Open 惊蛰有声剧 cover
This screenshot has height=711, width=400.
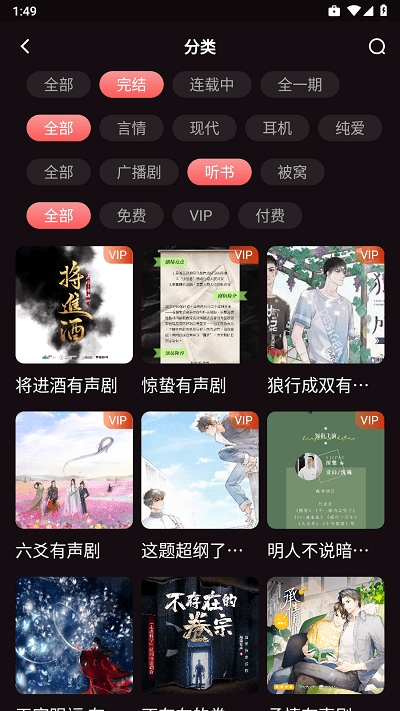coord(200,305)
